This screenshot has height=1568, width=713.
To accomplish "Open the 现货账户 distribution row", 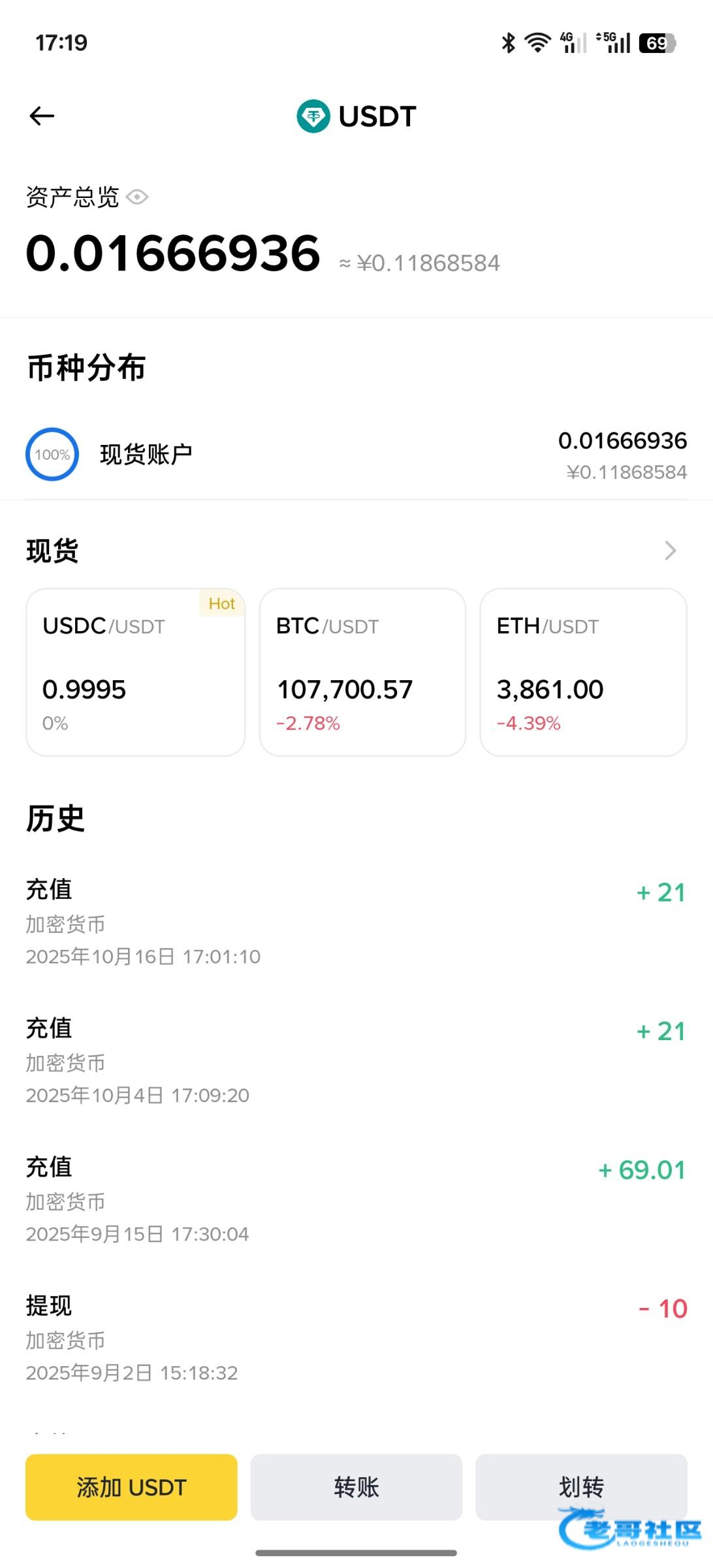I will point(356,455).
